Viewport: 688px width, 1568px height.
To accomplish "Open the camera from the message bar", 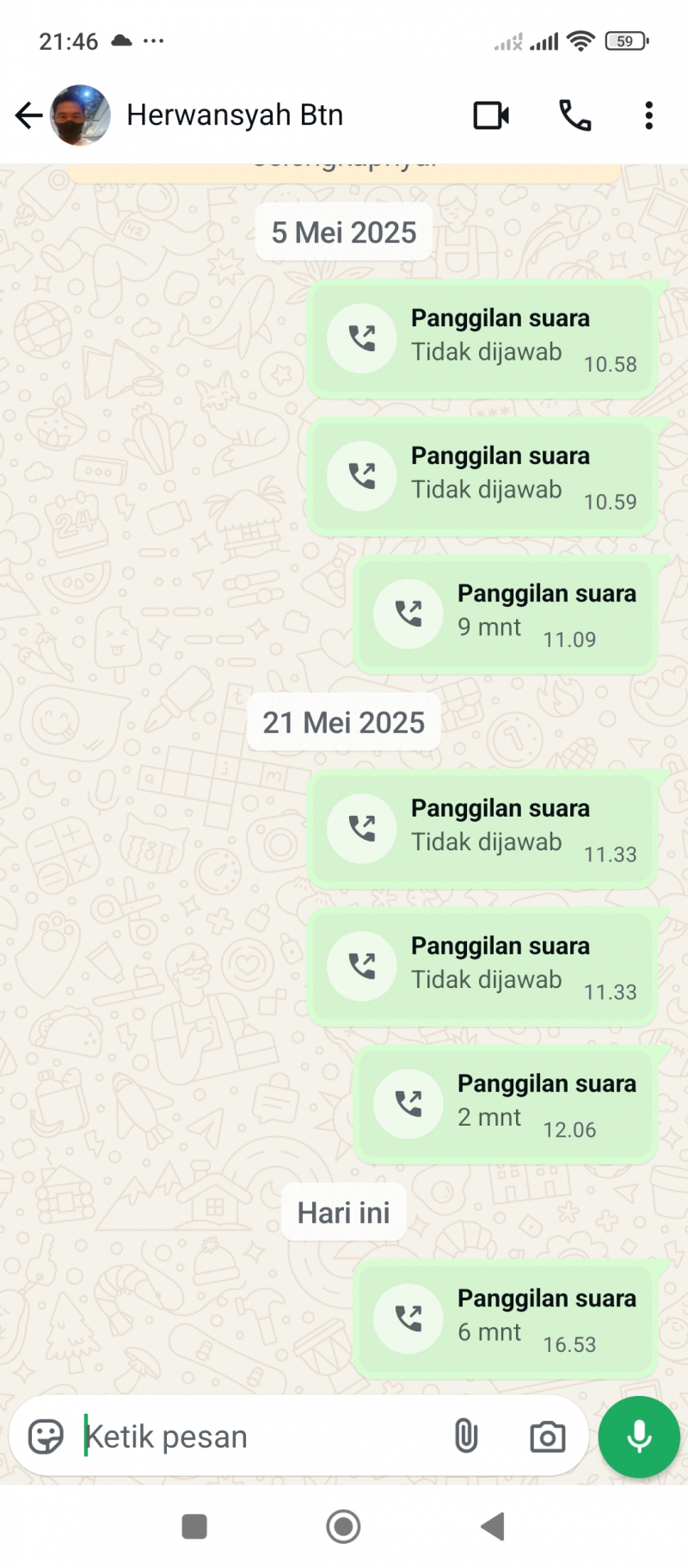I will [x=547, y=1436].
